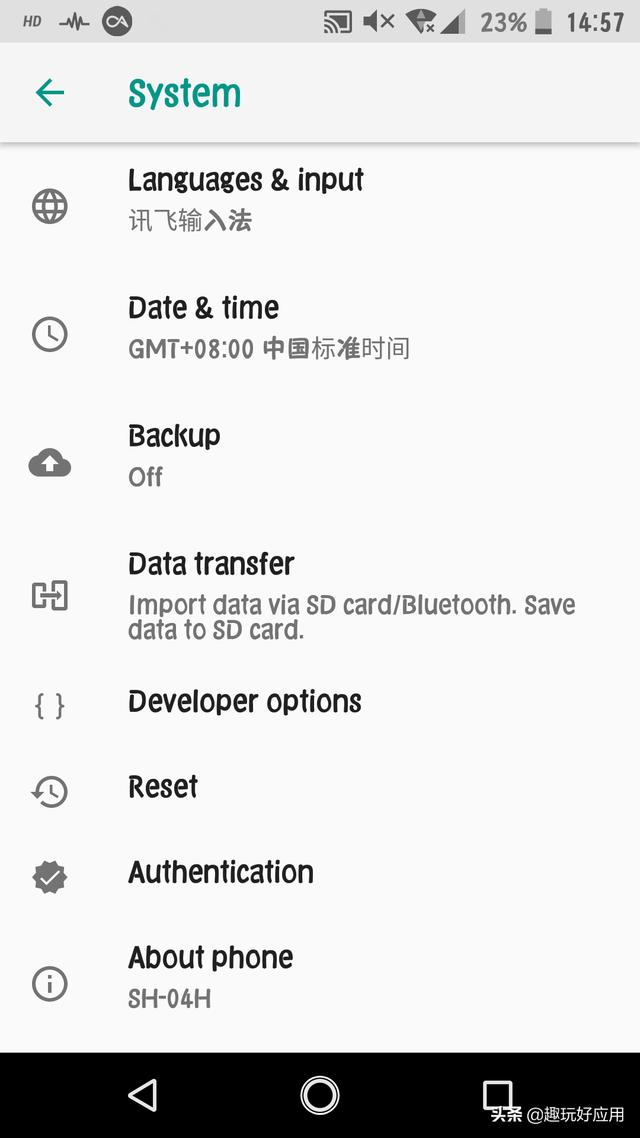Open Data transfer
Screen dimensions: 640x1138
click(320, 597)
